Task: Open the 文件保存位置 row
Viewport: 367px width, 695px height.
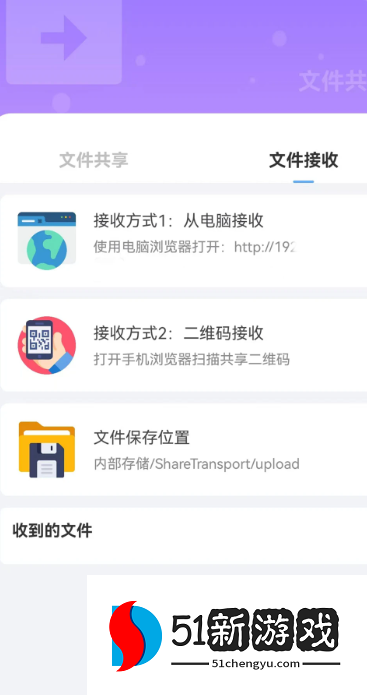Action: tap(184, 449)
